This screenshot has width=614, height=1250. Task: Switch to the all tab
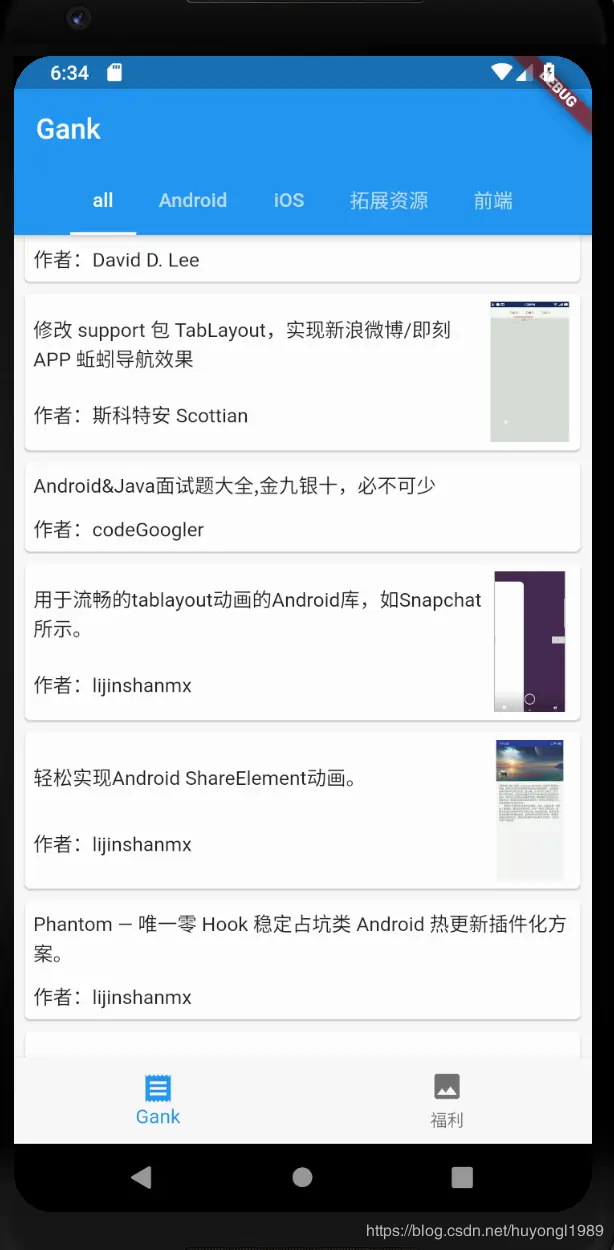point(103,200)
